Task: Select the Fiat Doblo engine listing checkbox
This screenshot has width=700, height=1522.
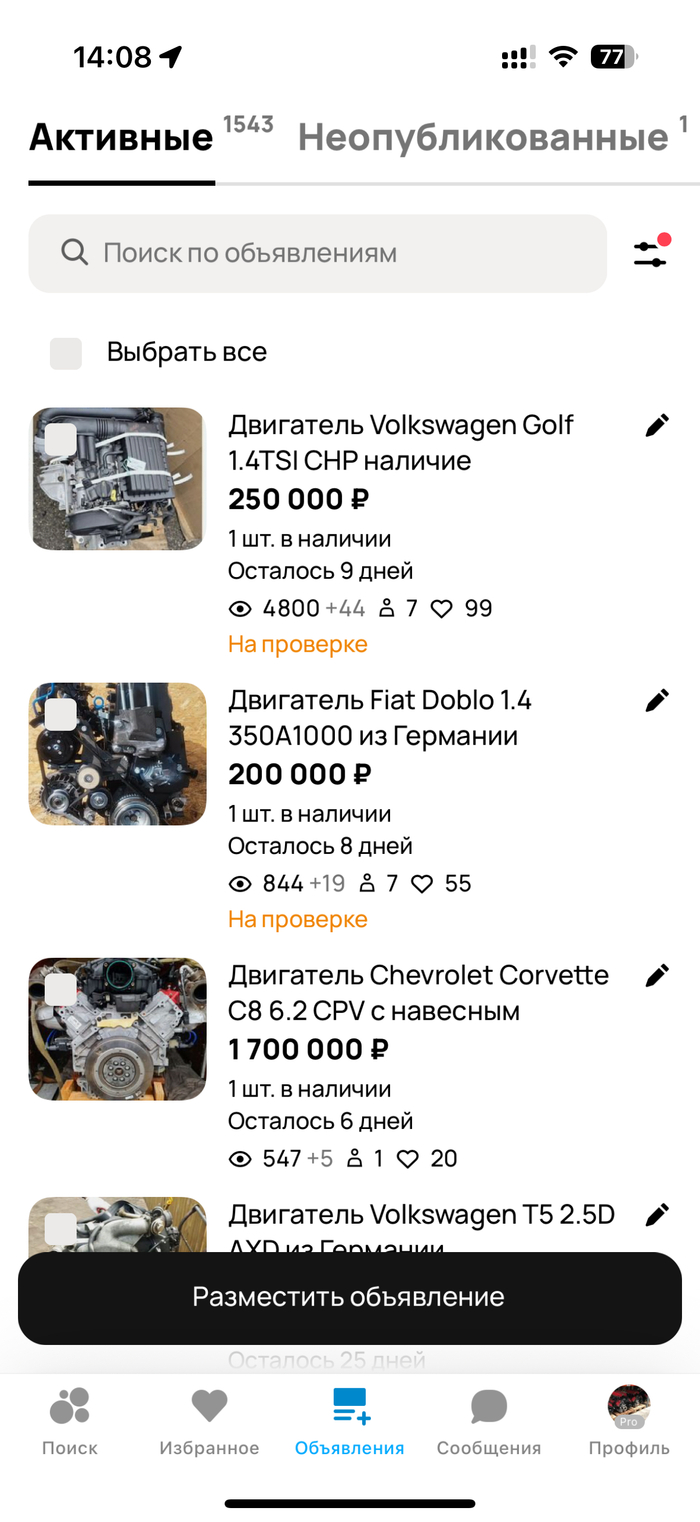Action: [61, 714]
